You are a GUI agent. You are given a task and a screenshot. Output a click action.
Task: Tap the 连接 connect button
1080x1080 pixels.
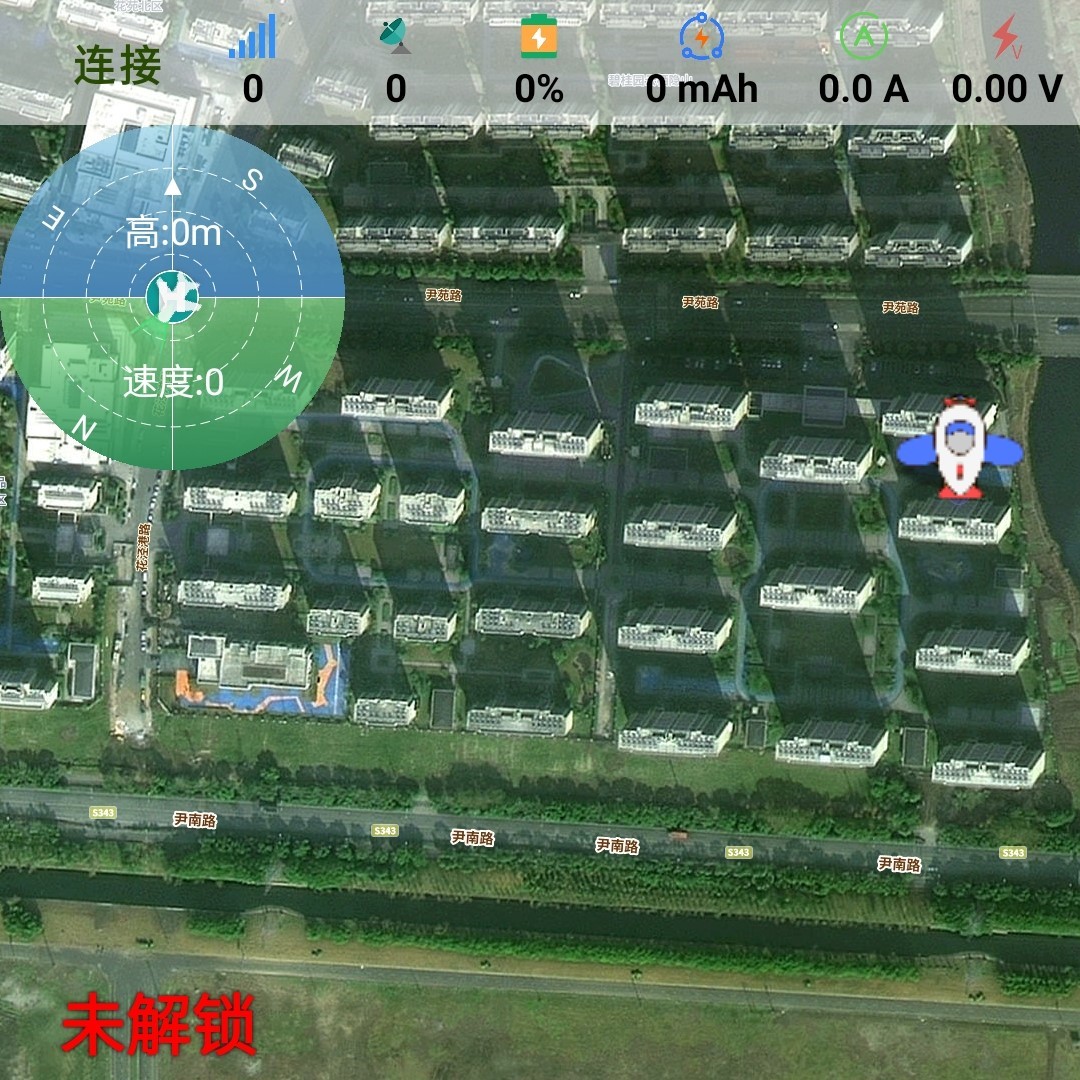pos(118,66)
